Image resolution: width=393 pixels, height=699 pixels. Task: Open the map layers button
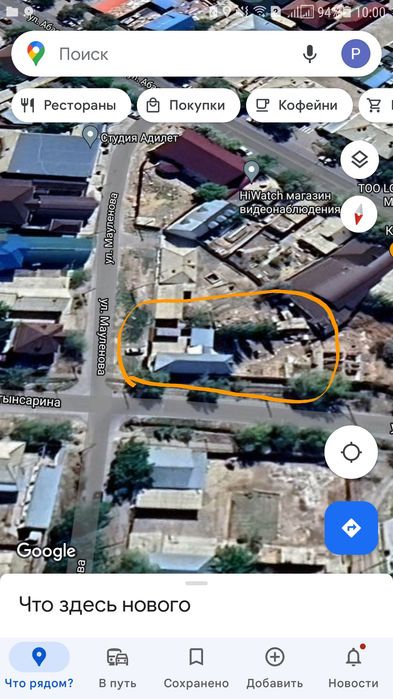pos(360,160)
